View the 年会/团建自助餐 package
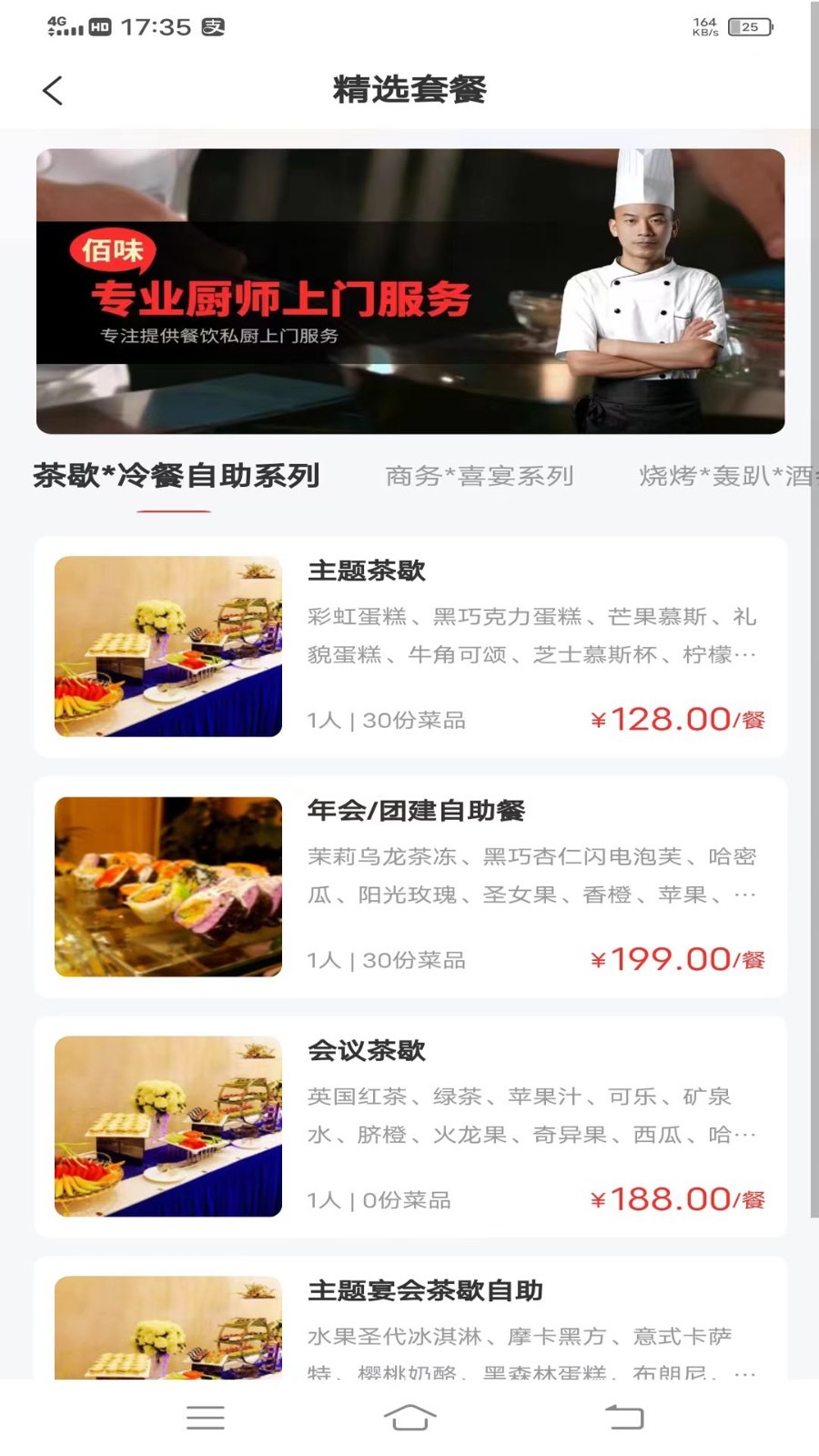Screen dimensions: 819x1456 click(x=410, y=886)
